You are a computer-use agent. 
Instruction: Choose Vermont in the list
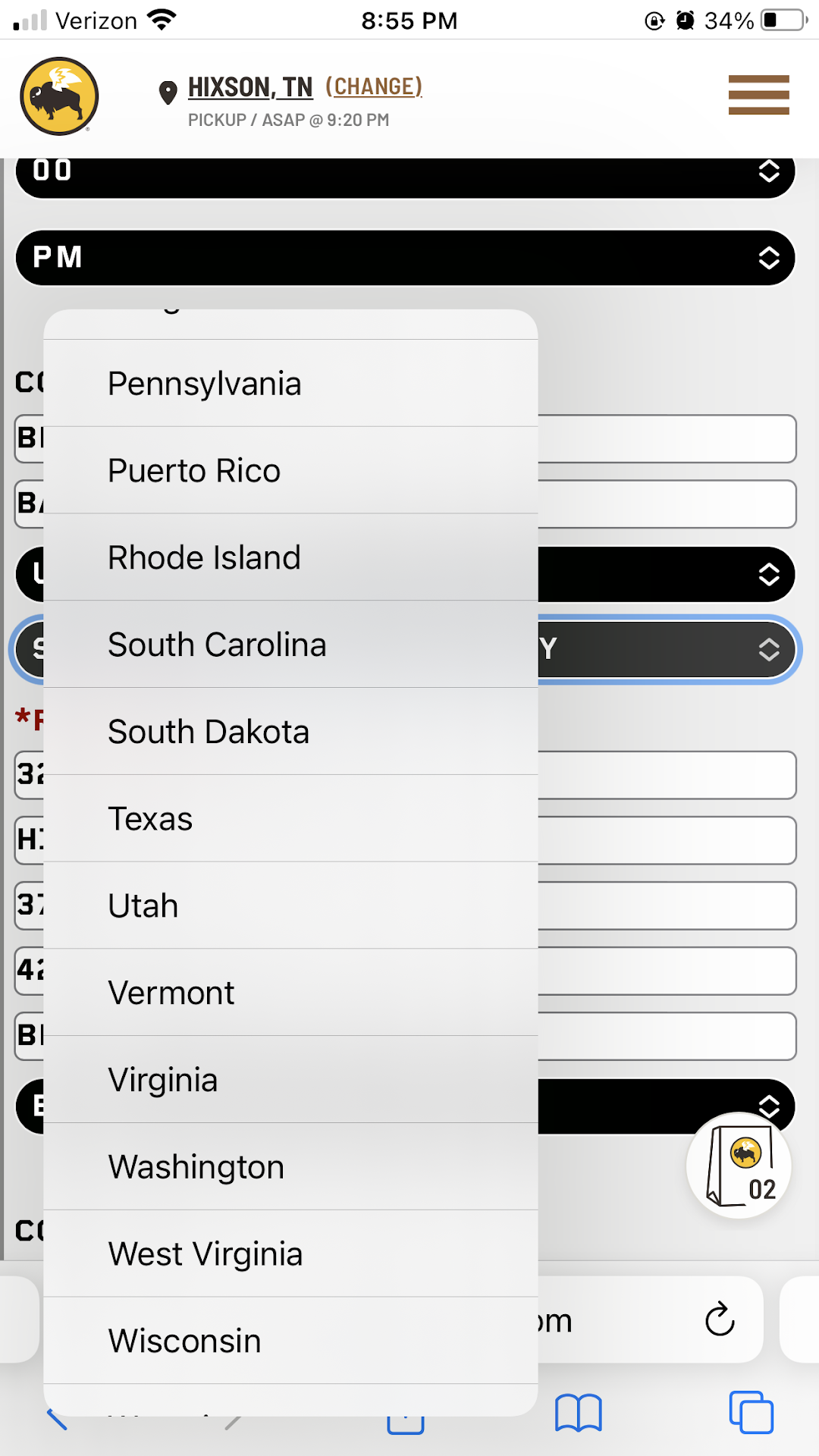[290, 993]
